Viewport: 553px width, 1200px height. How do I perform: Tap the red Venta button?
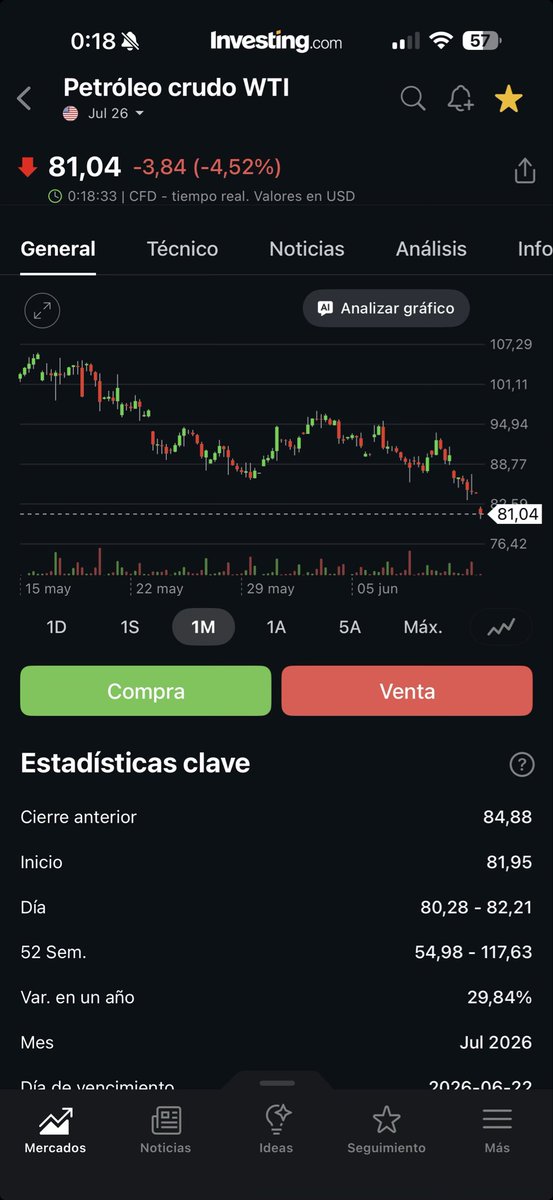(x=407, y=691)
